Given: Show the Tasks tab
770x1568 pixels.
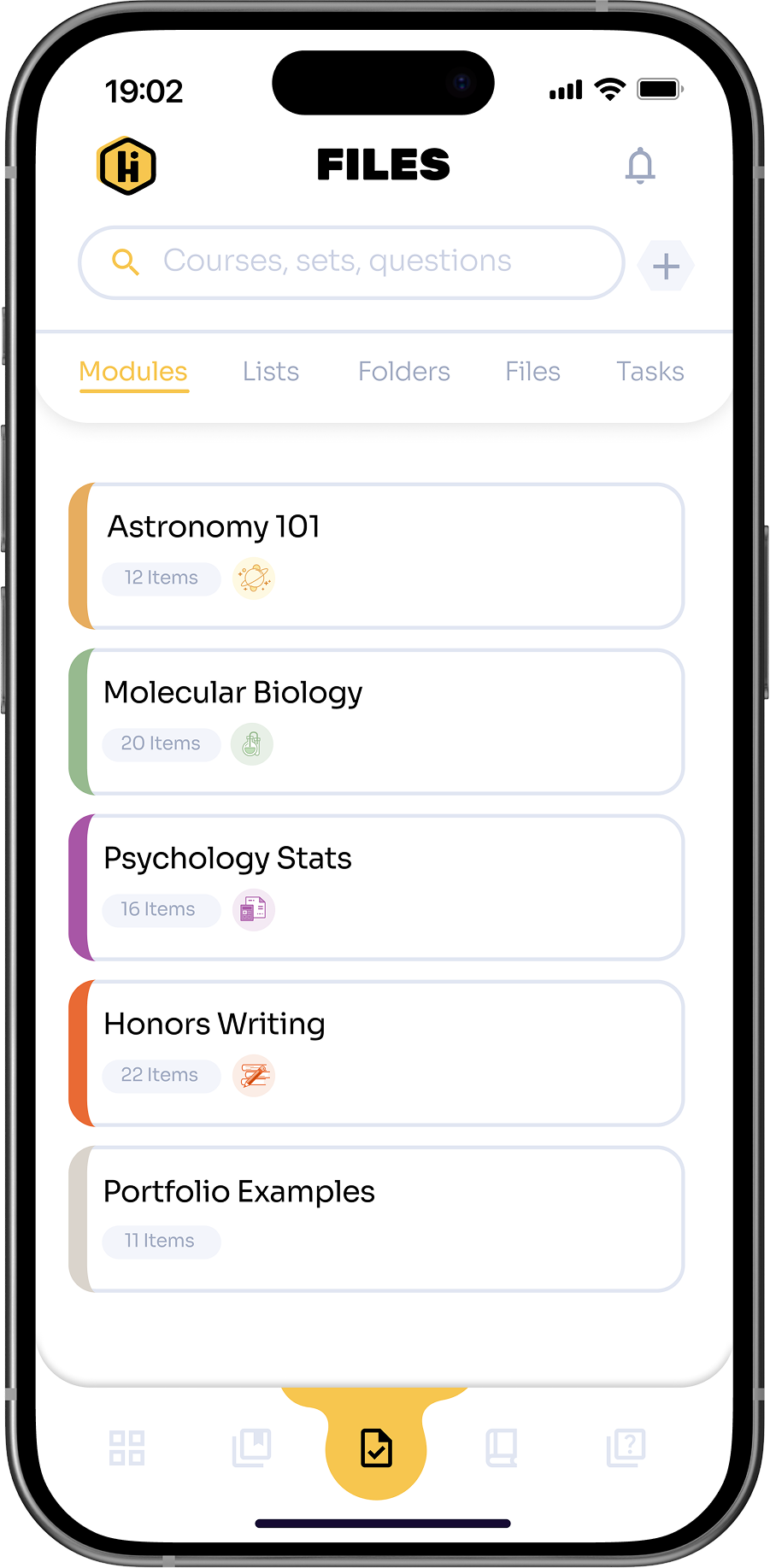Looking at the screenshot, I should click(x=650, y=372).
